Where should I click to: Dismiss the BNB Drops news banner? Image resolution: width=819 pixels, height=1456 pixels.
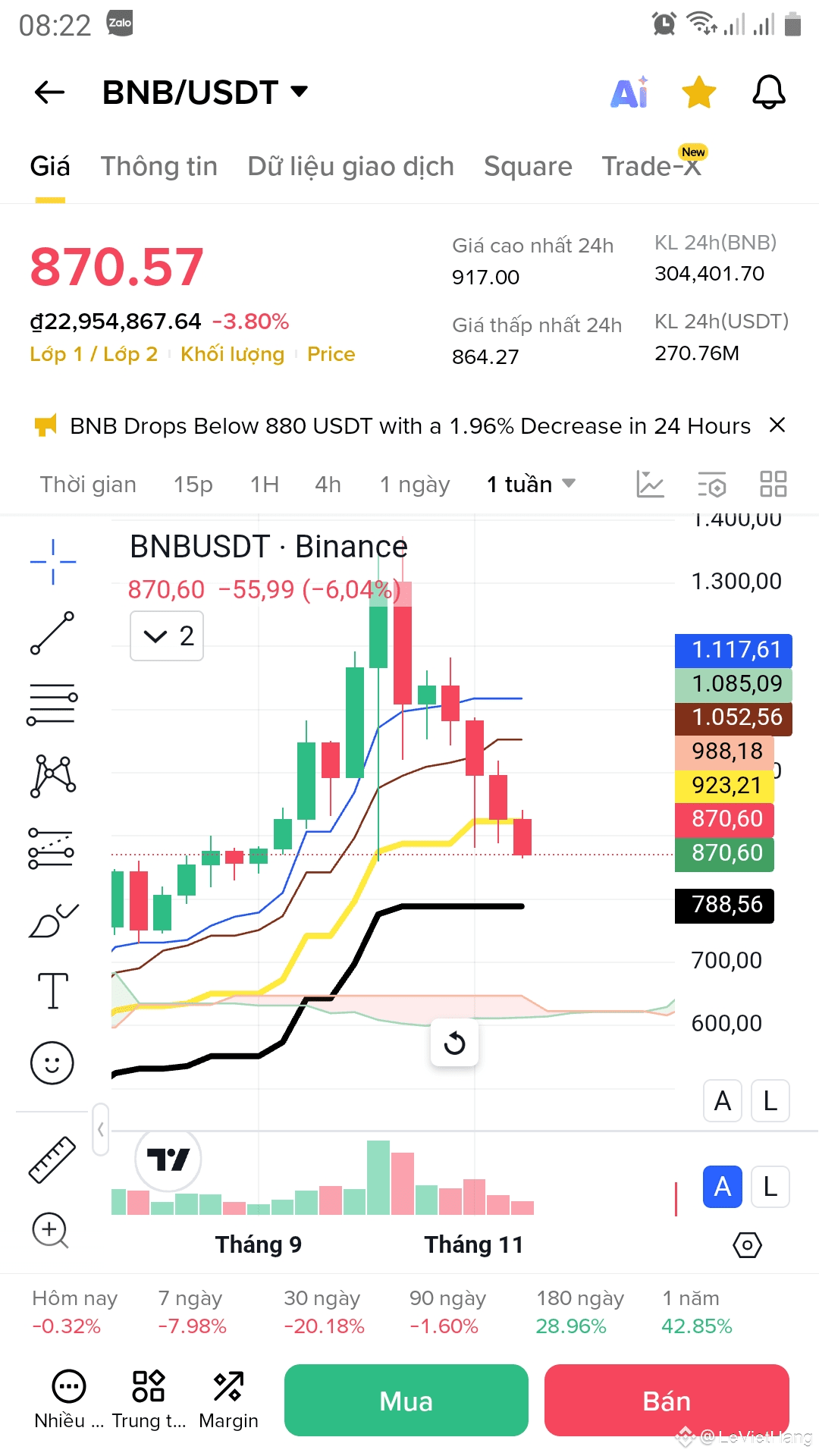pos(777,425)
